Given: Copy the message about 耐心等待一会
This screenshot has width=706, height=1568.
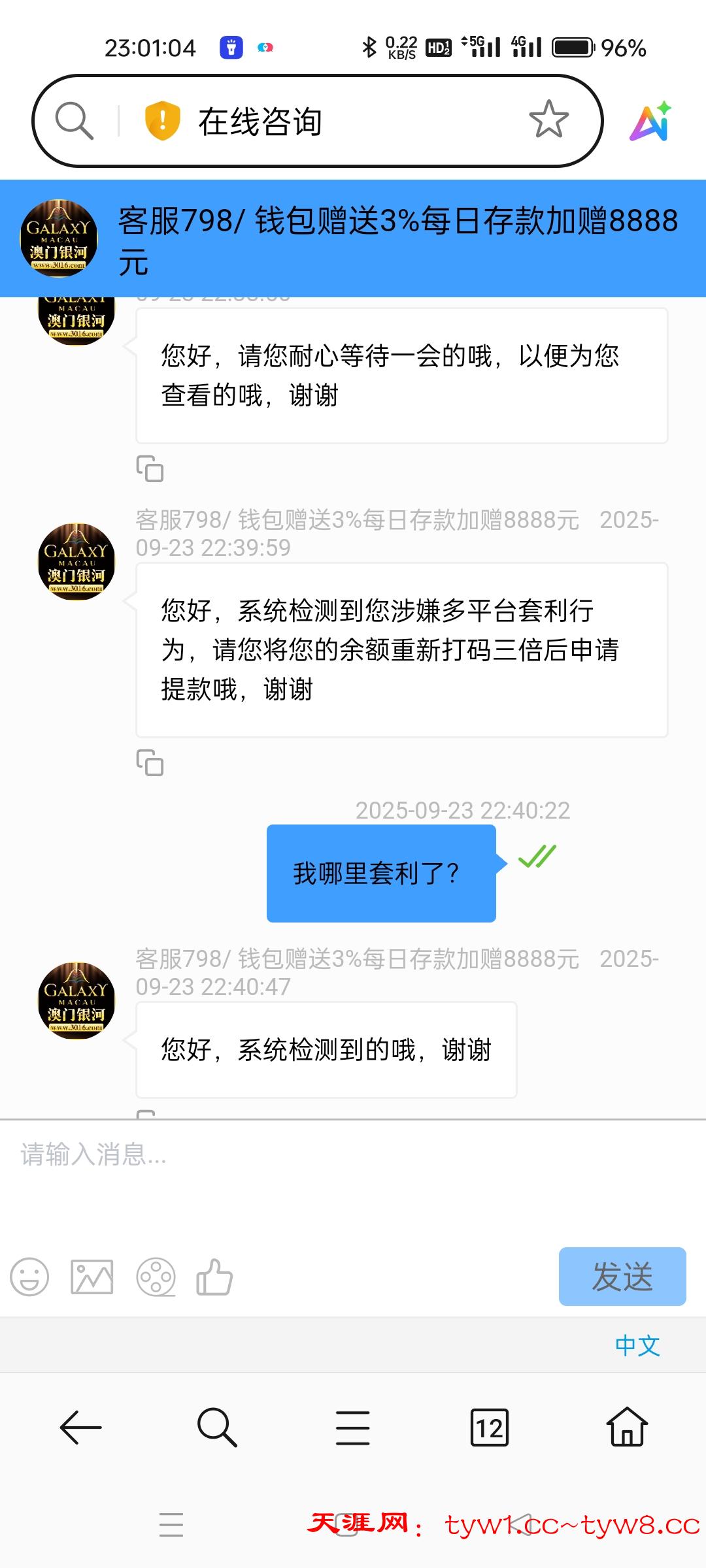Looking at the screenshot, I should coord(150,468).
